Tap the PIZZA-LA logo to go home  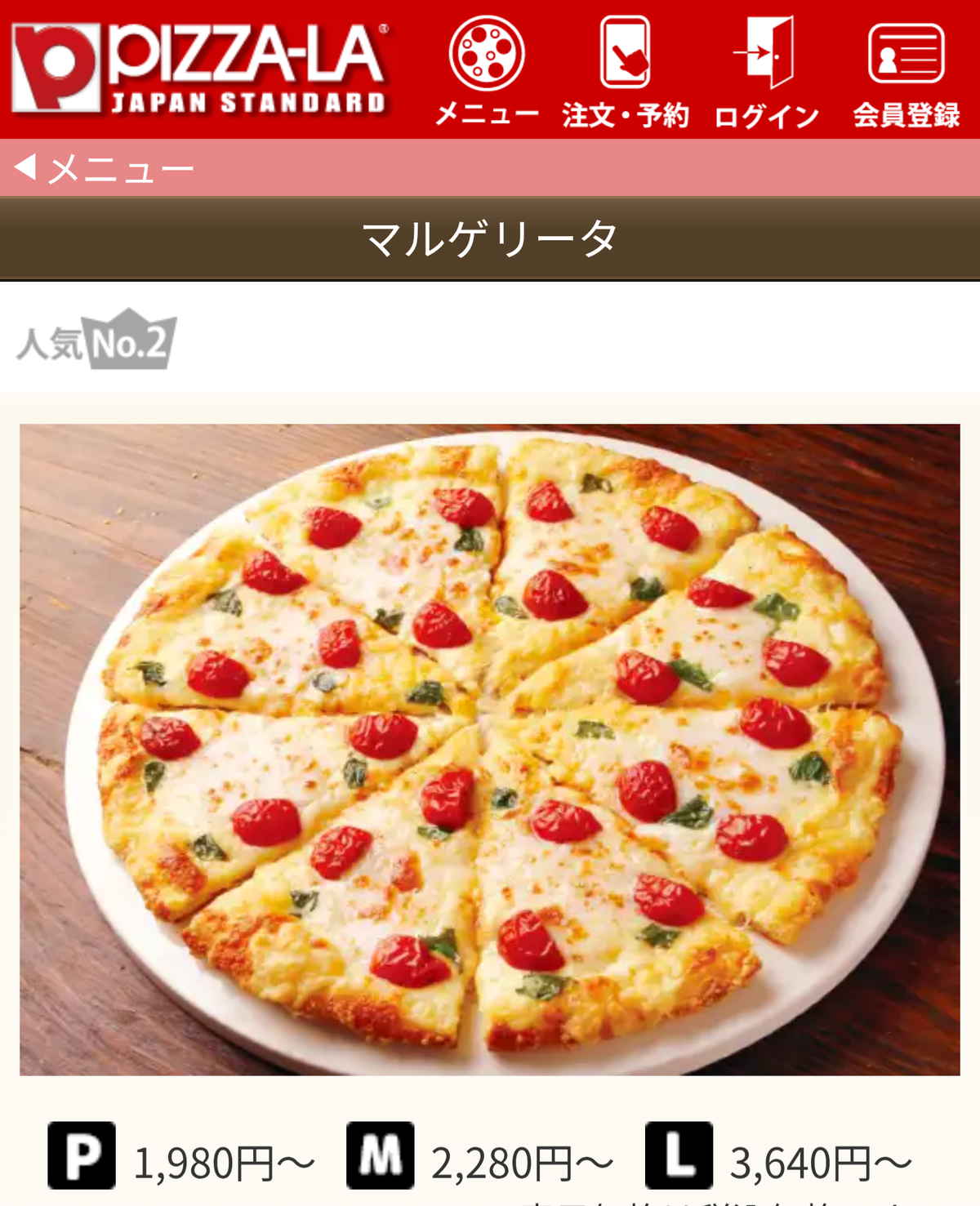201,69
